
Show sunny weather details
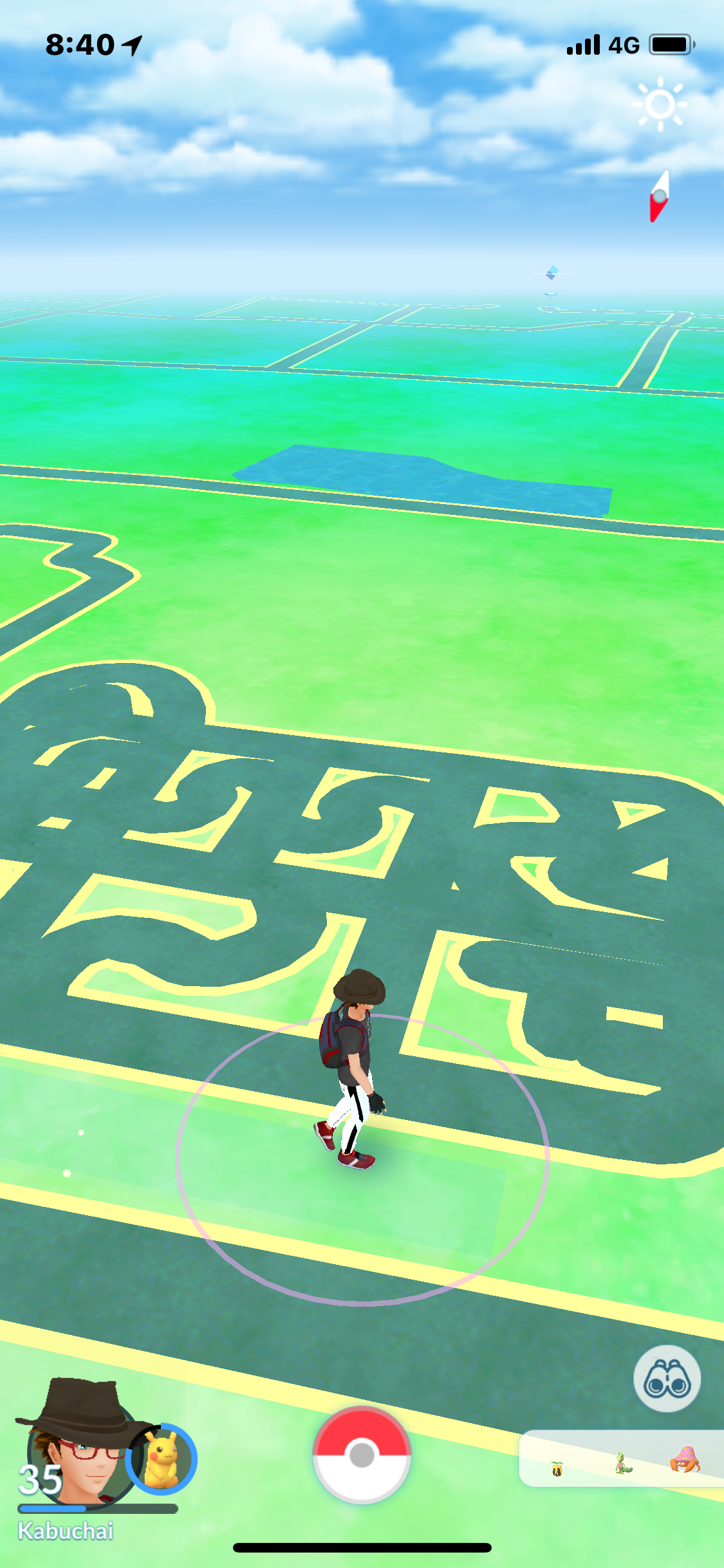660,104
